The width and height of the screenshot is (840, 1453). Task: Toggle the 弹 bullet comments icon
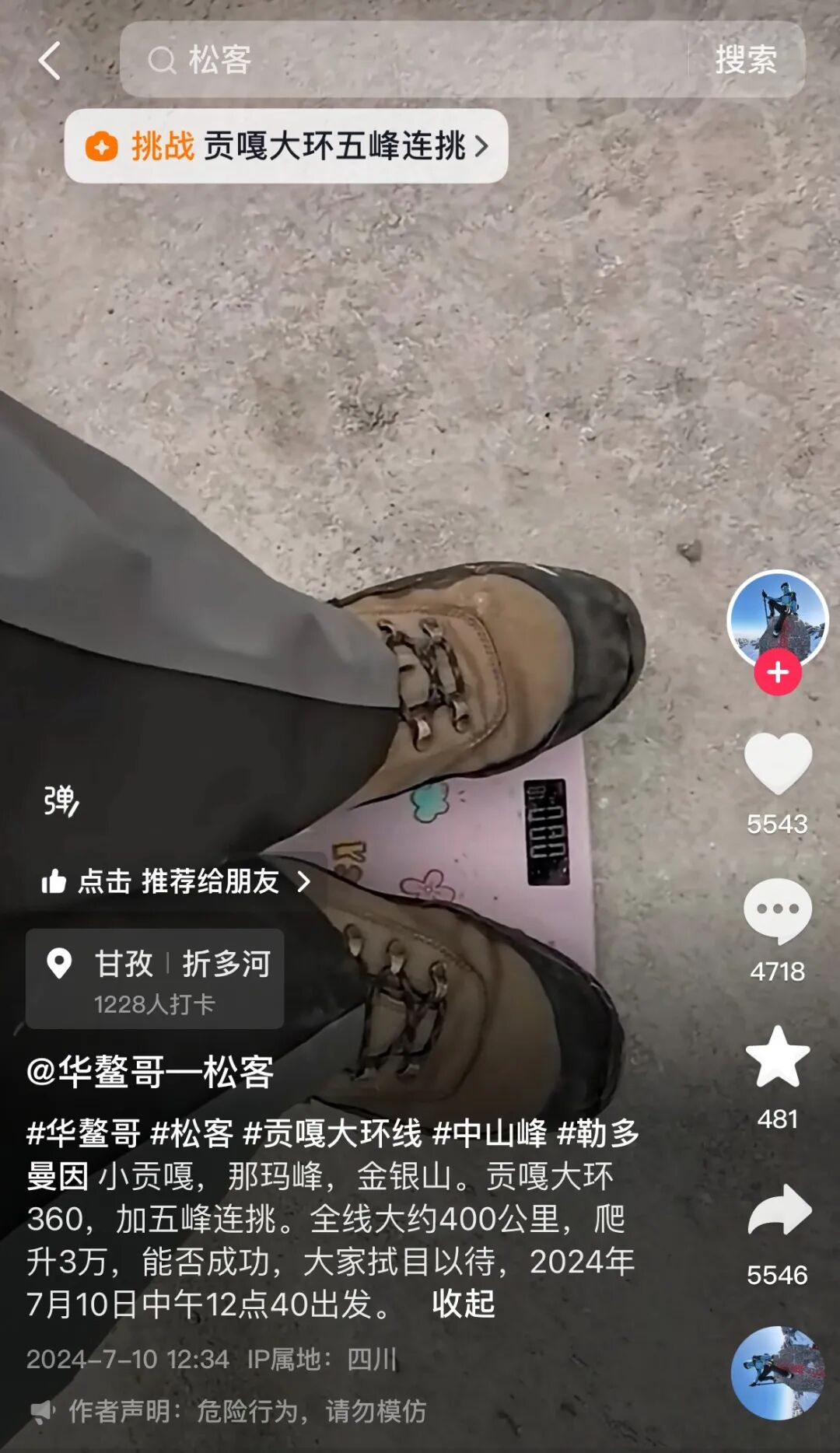click(61, 800)
